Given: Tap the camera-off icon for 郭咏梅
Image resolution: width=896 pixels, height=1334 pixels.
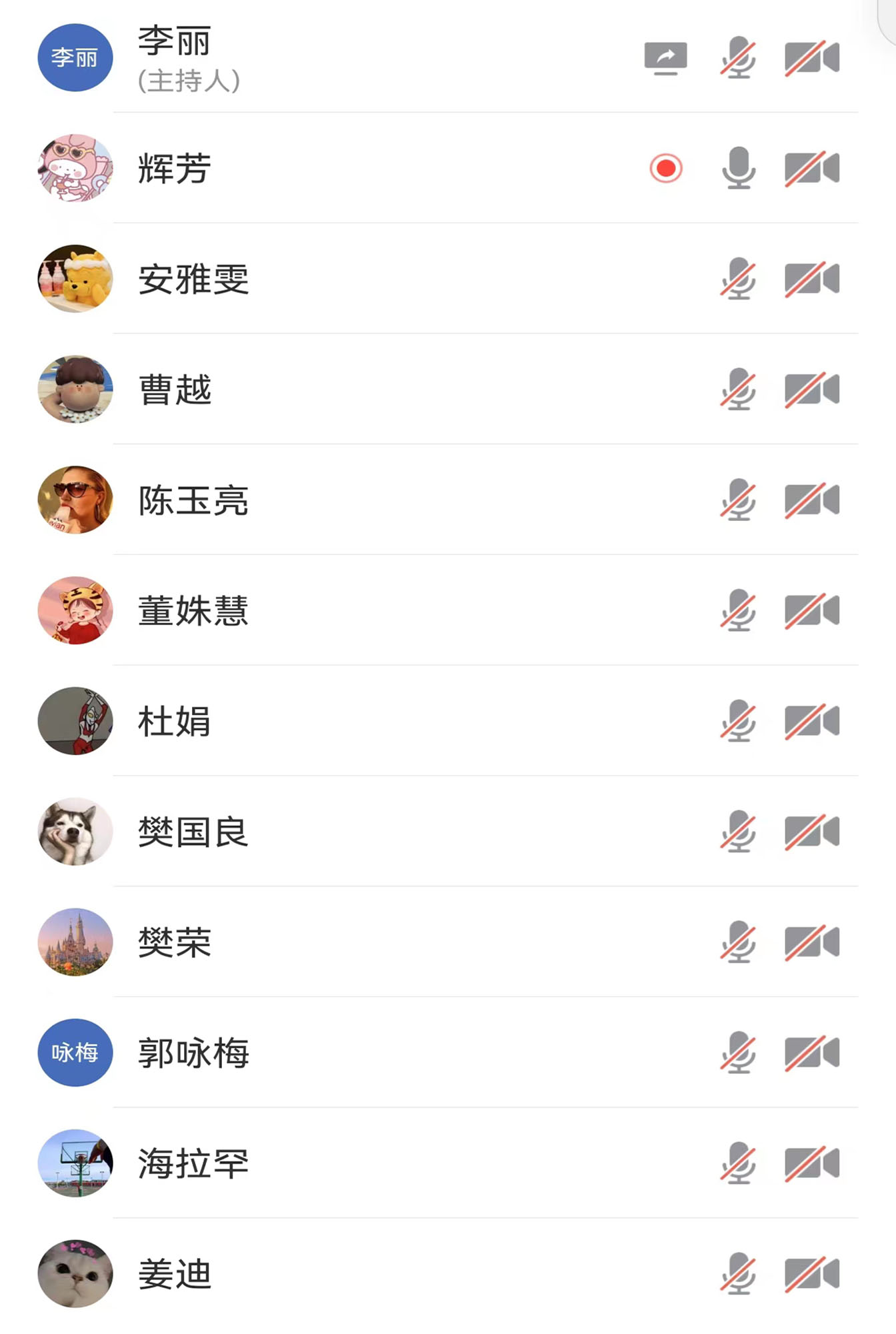Looking at the screenshot, I should (x=811, y=1053).
